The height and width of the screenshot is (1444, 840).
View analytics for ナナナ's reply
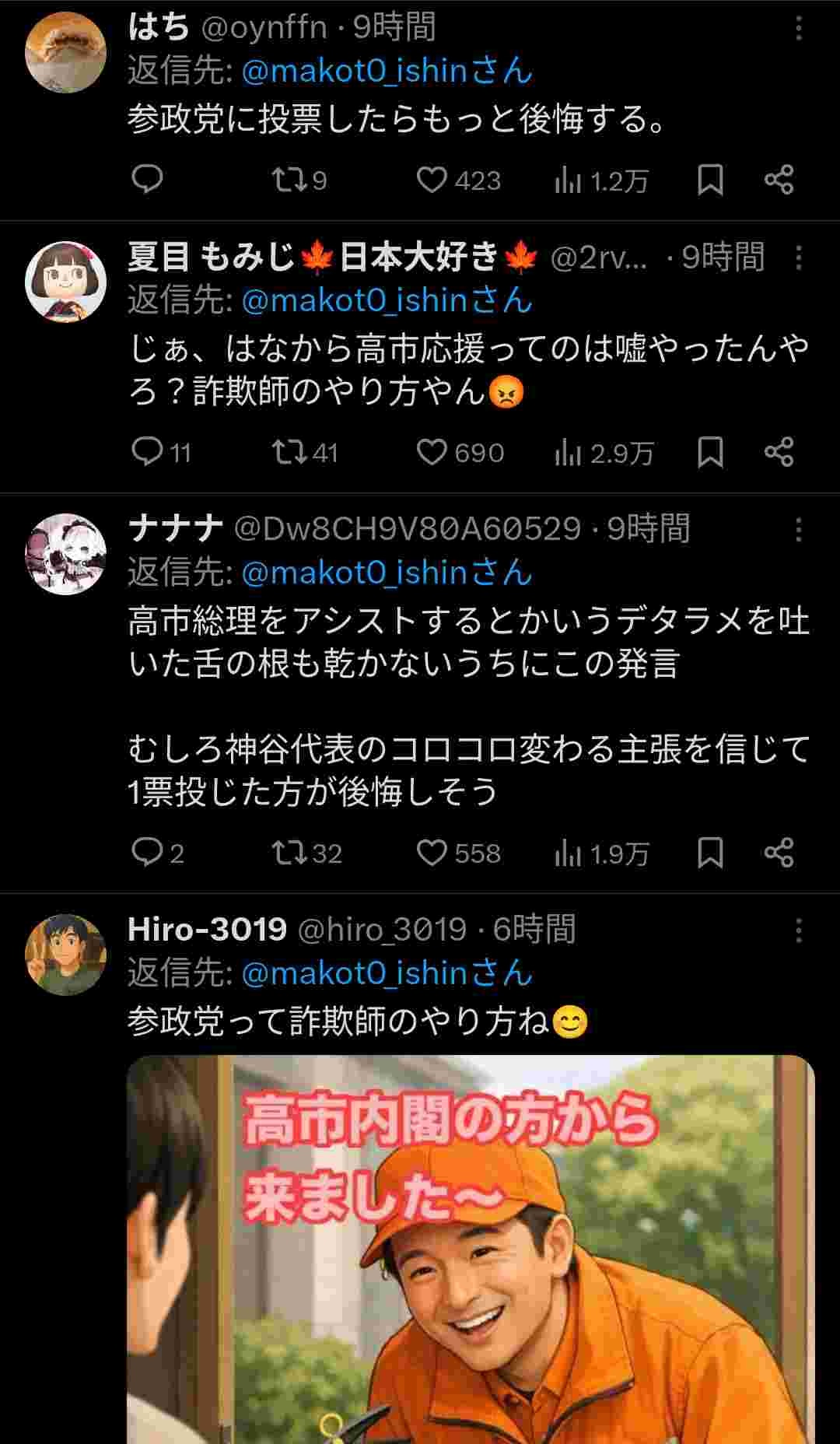tap(601, 853)
